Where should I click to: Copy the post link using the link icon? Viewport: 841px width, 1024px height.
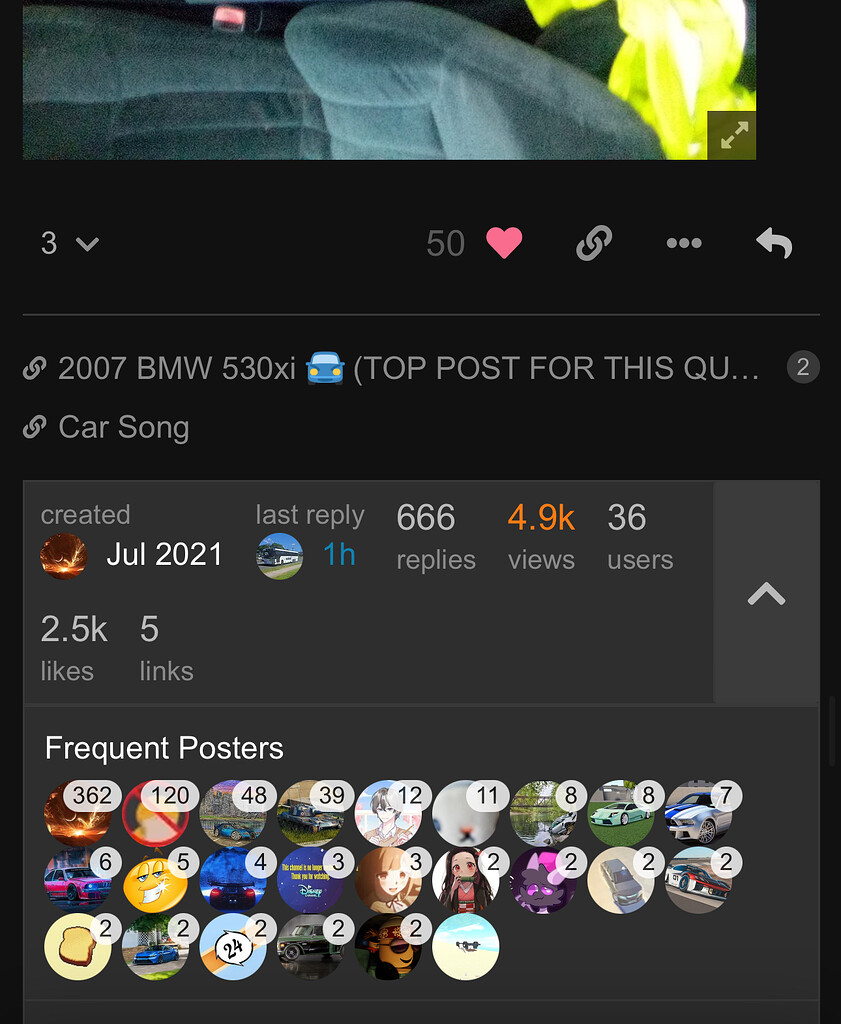point(594,243)
